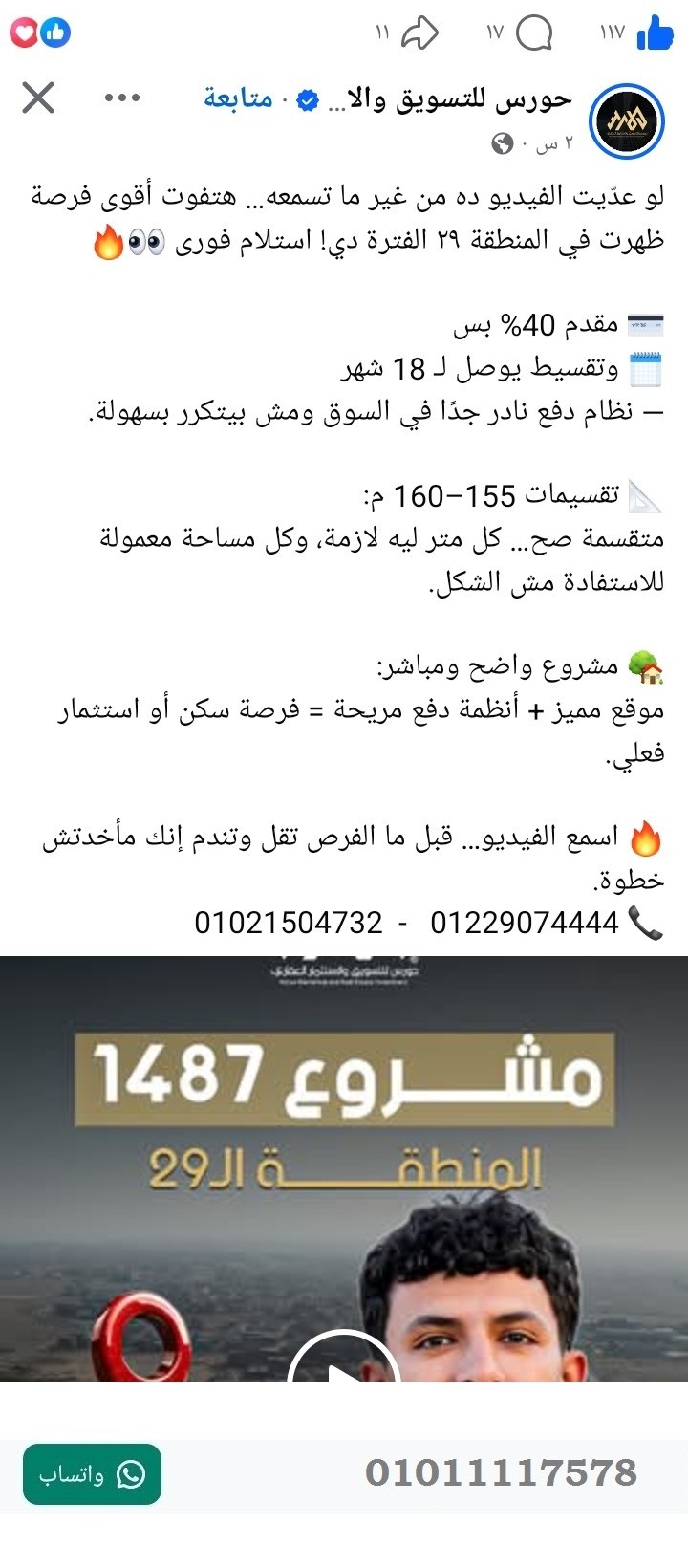Click the love heart reaction icon

point(23,33)
